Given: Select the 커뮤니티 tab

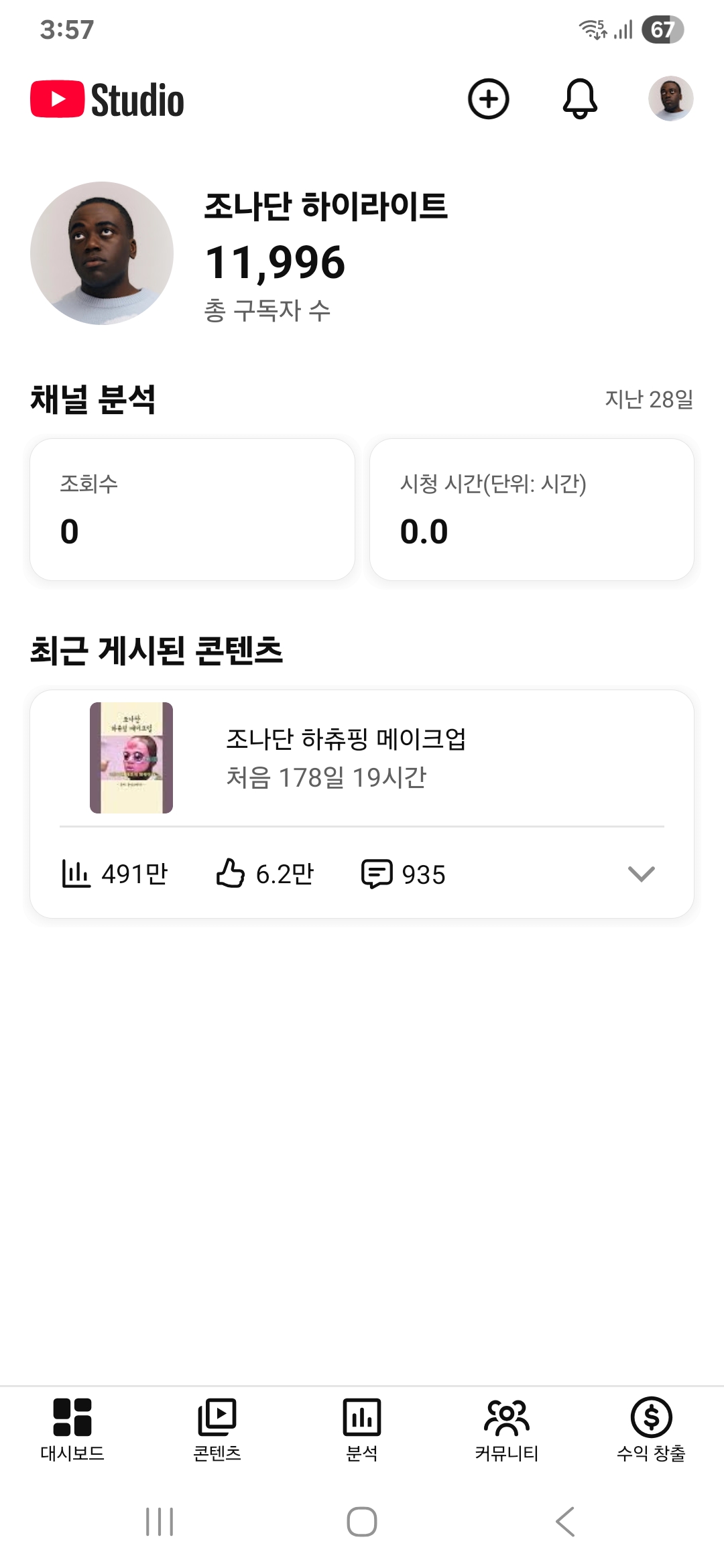Looking at the screenshot, I should coord(507,1429).
